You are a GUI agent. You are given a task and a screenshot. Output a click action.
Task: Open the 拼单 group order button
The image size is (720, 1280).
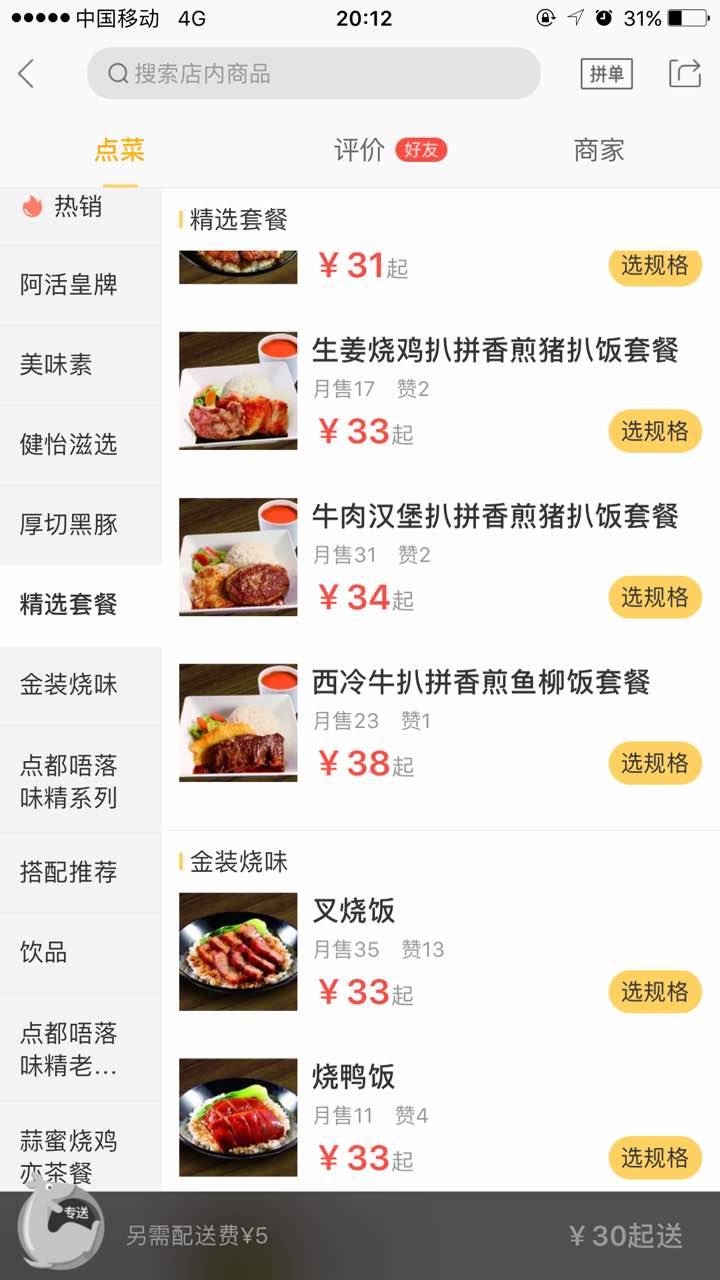606,73
